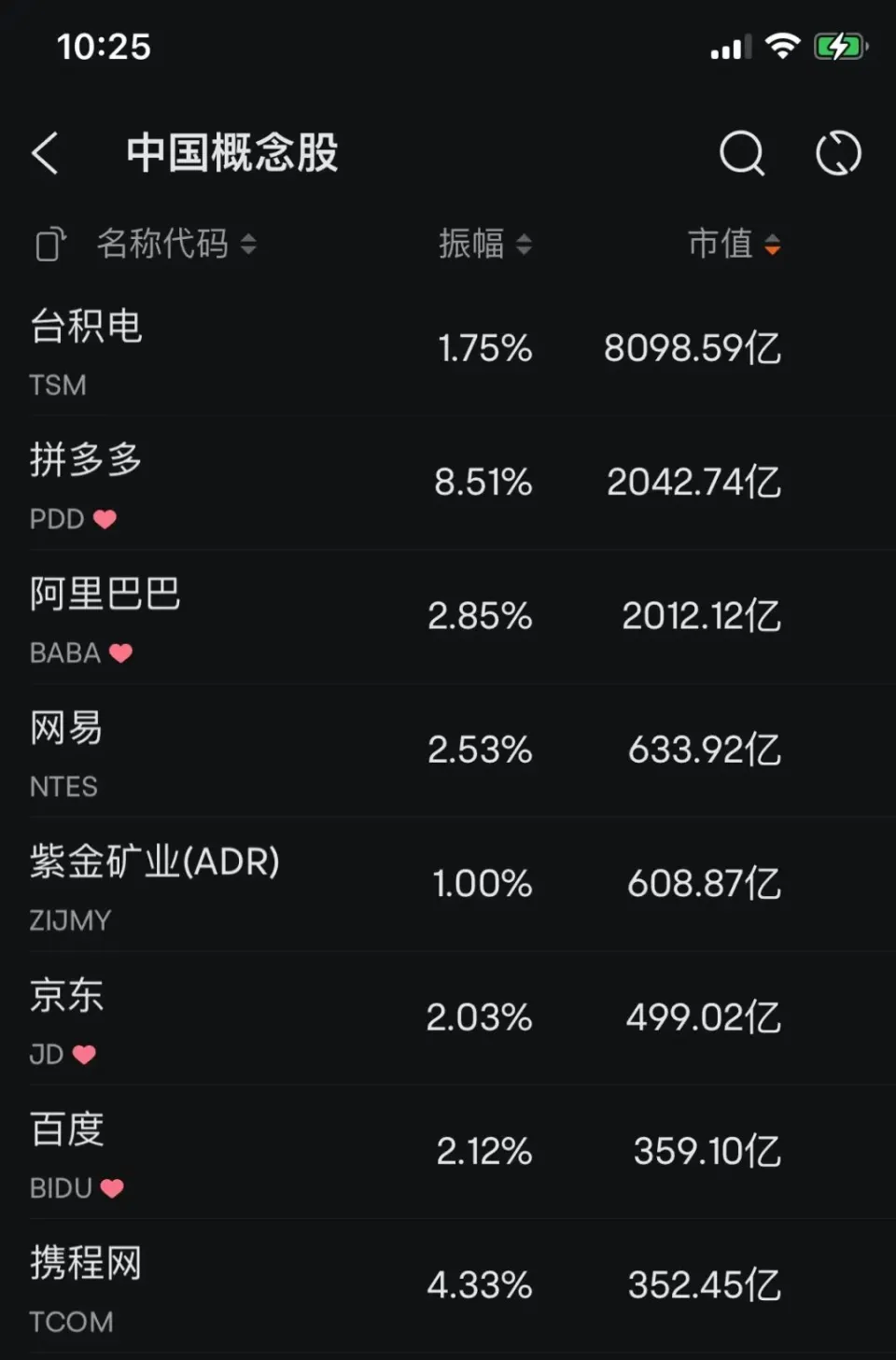Sort list by 市值
896x1360 pixels.
[x=733, y=245]
